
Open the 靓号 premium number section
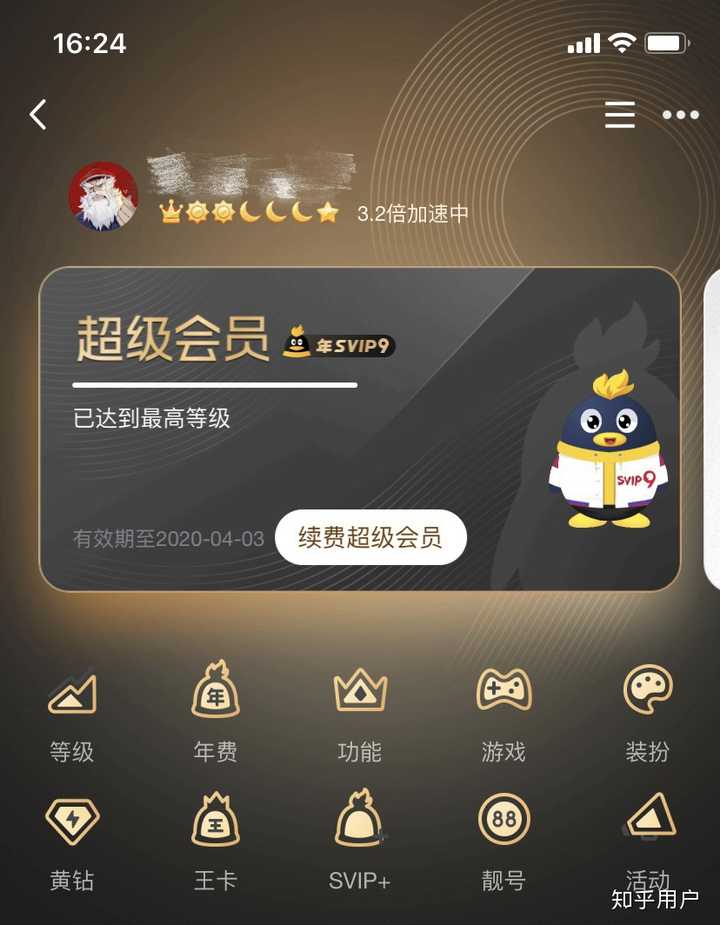click(504, 842)
